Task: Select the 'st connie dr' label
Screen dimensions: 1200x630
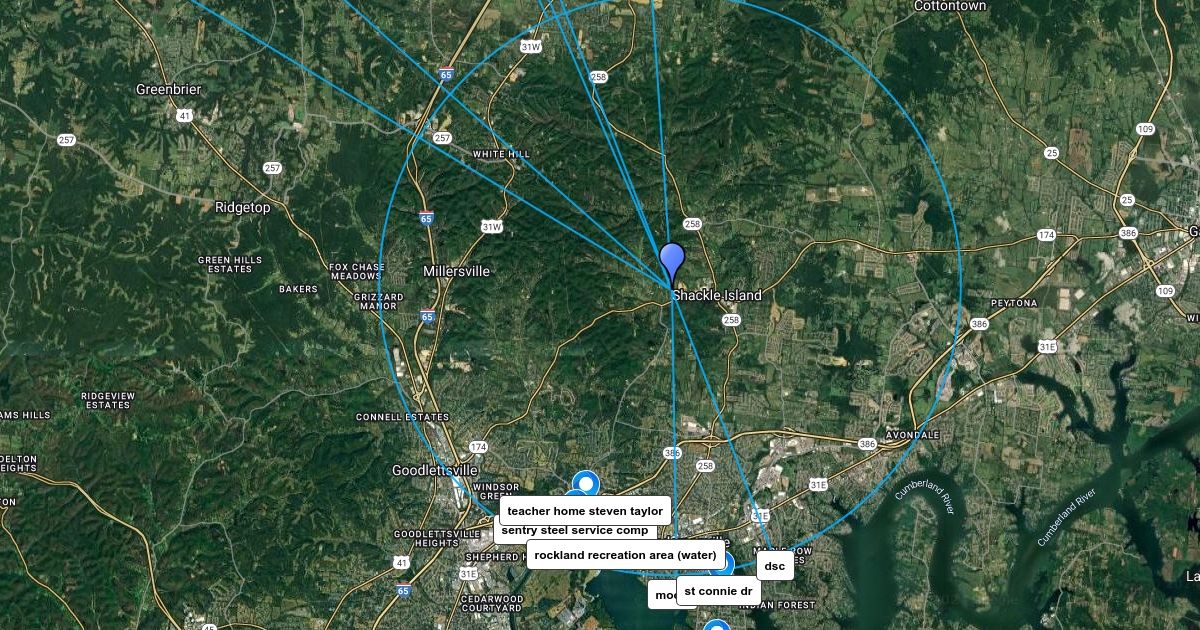Action: coord(718,591)
